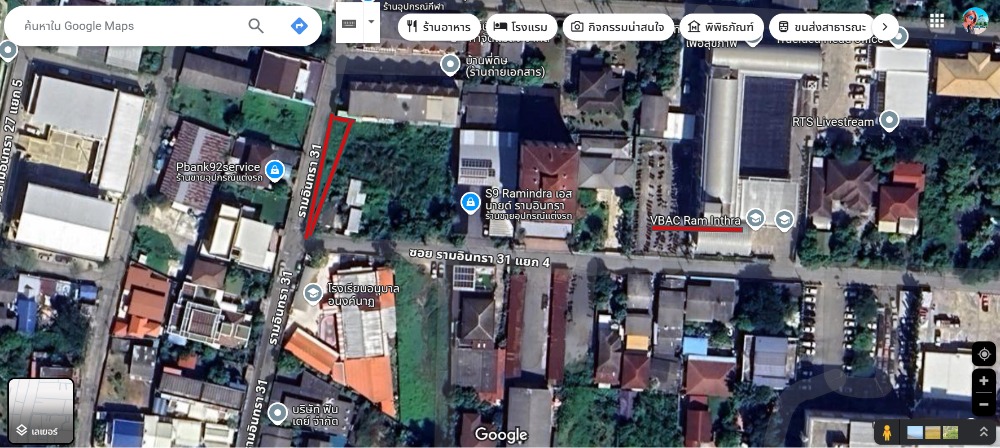Expand the imagery panel with double chevron
This screenshot has width=1000, height=448.
[x=985, y=432]
